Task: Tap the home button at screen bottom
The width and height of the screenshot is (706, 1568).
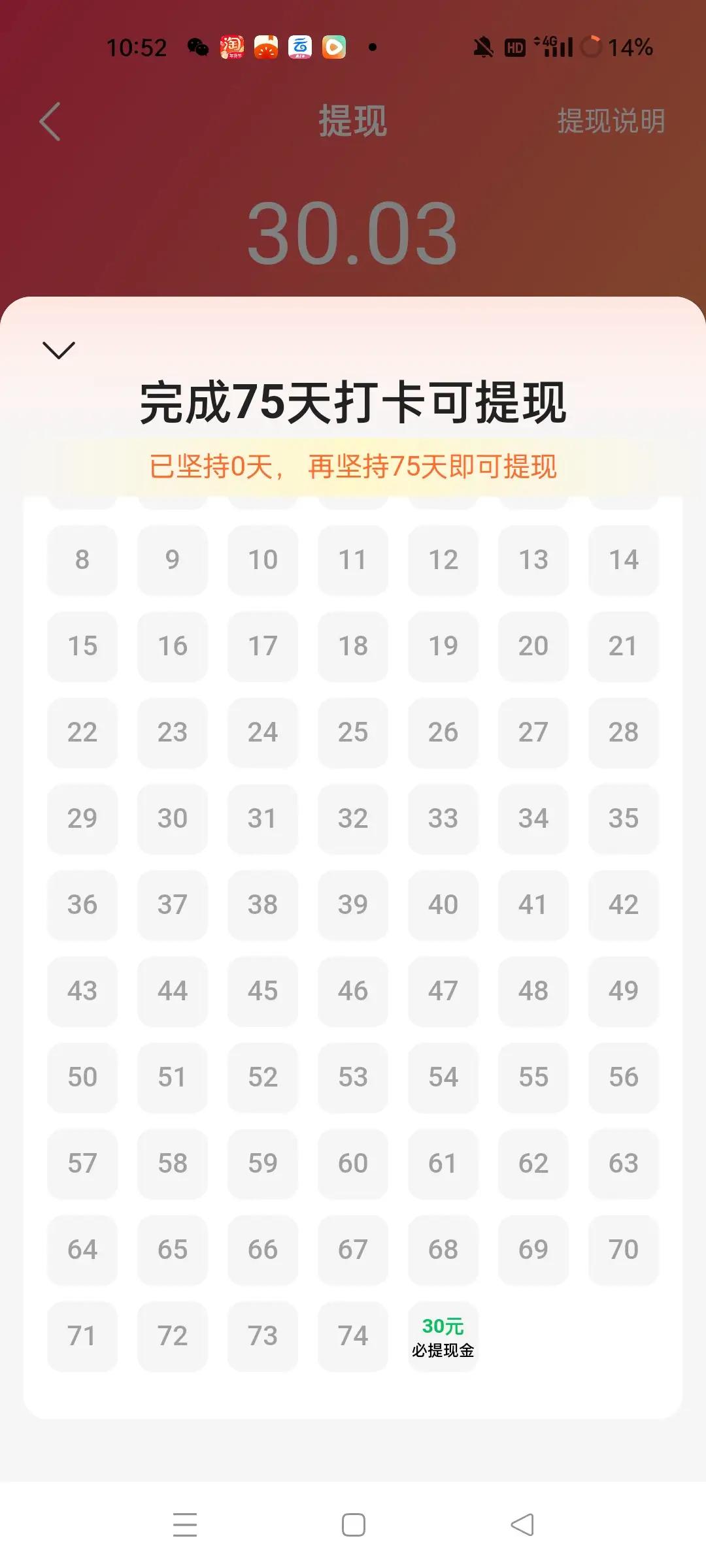Action: point(353,1525)
